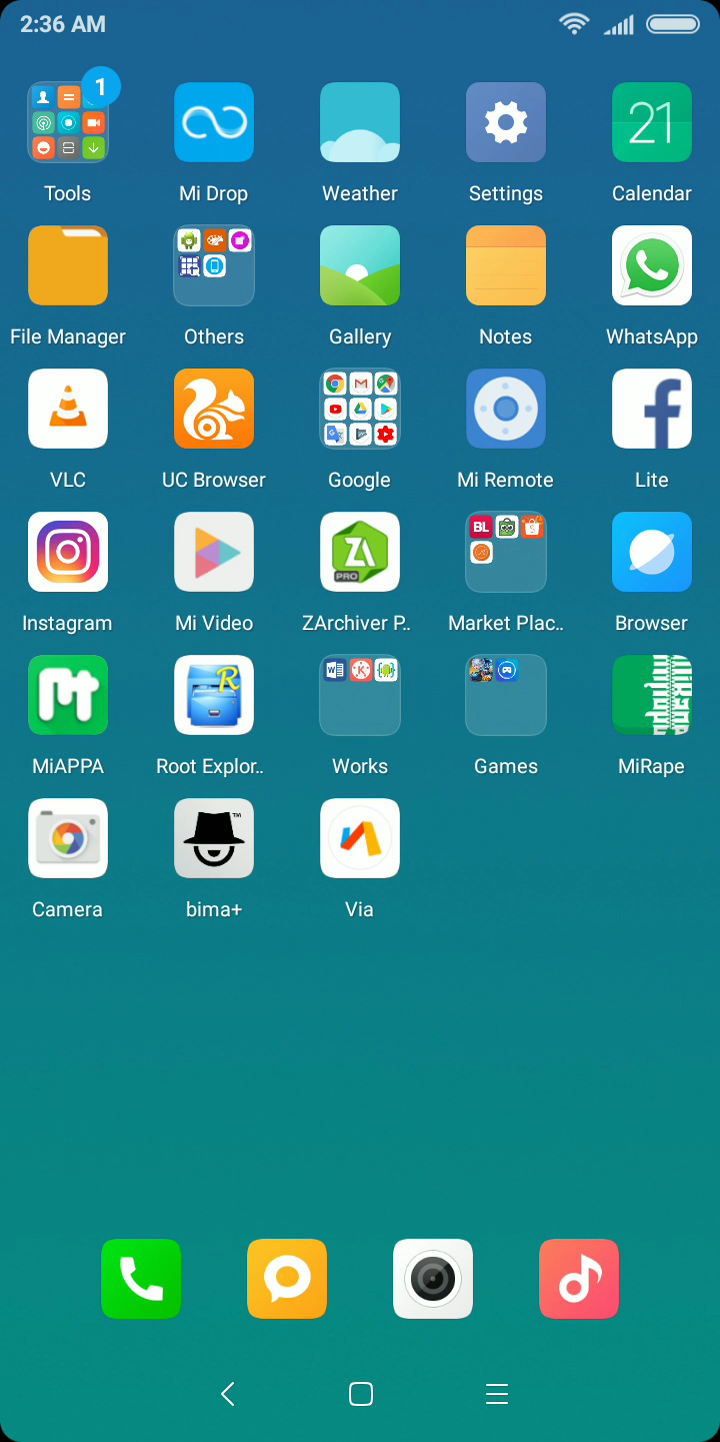The image size is (720, 1442).
Task: Start the Instagram app
Action: (67, 552)
